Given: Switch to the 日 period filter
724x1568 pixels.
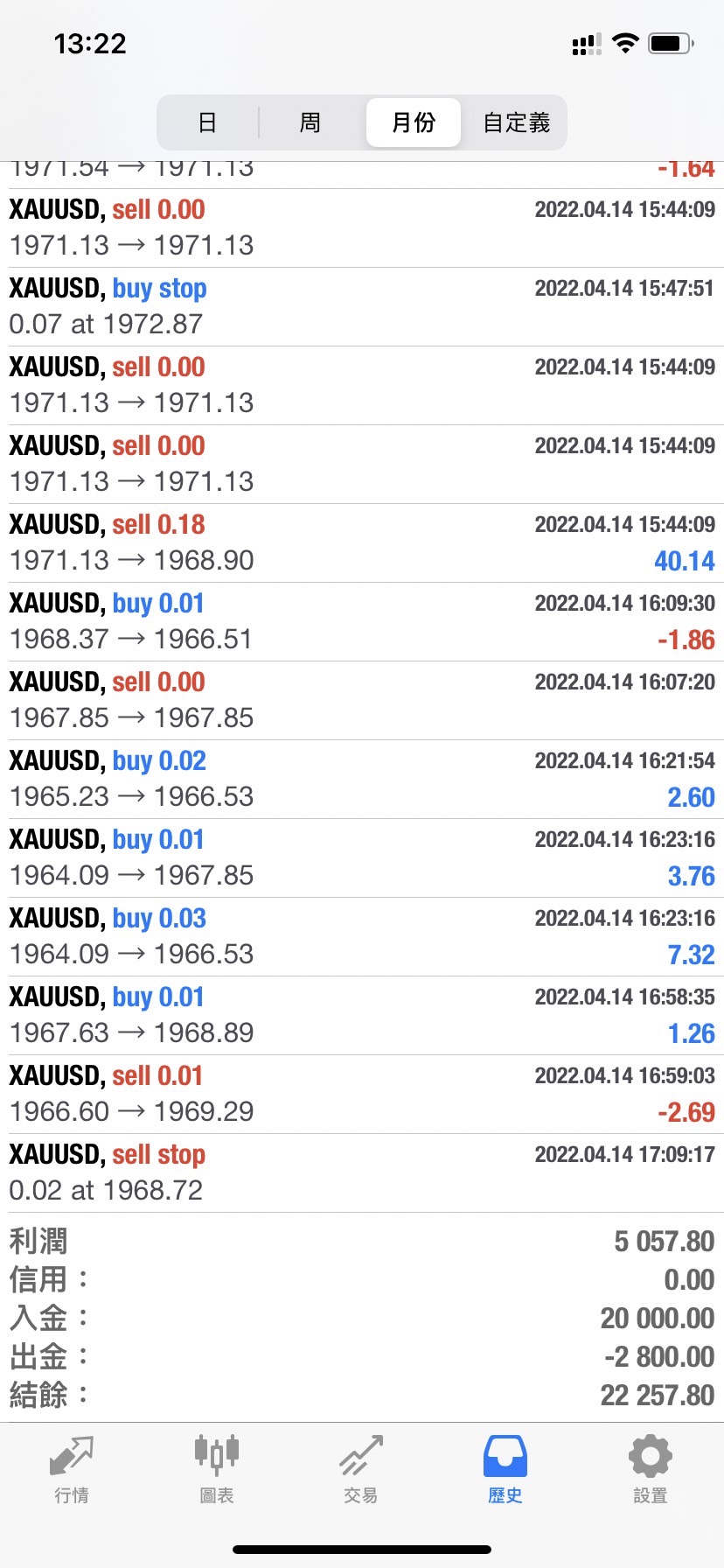Looking at the screenshot, I should tap(207, 122).
